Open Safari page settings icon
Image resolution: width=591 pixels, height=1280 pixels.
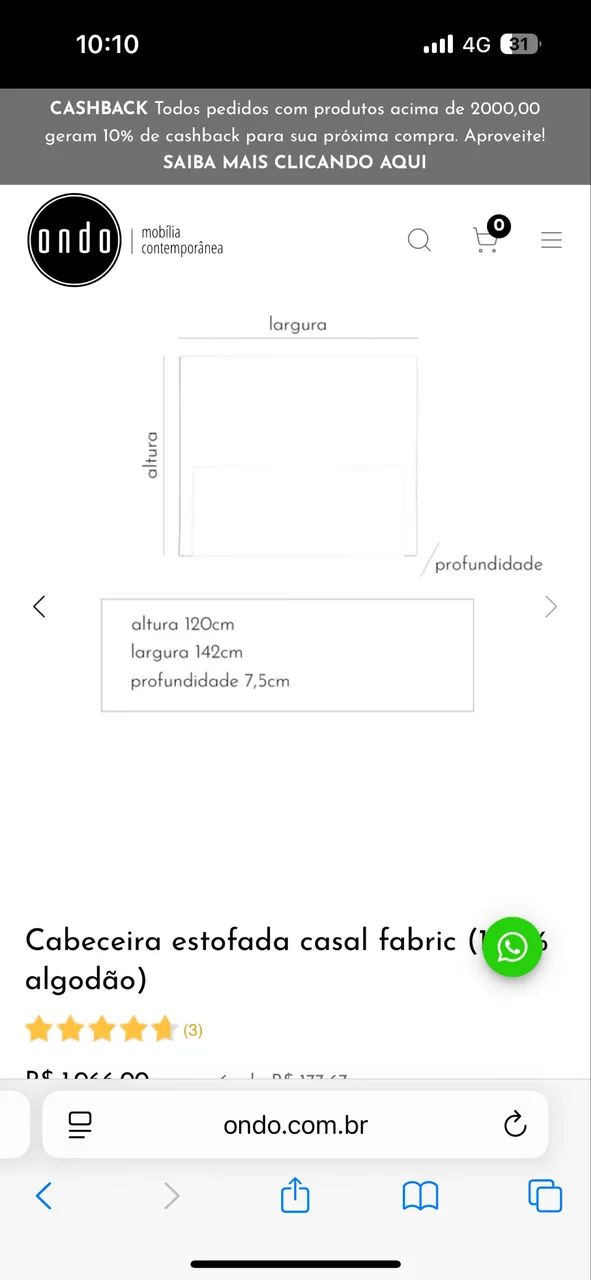(80, 1125)
